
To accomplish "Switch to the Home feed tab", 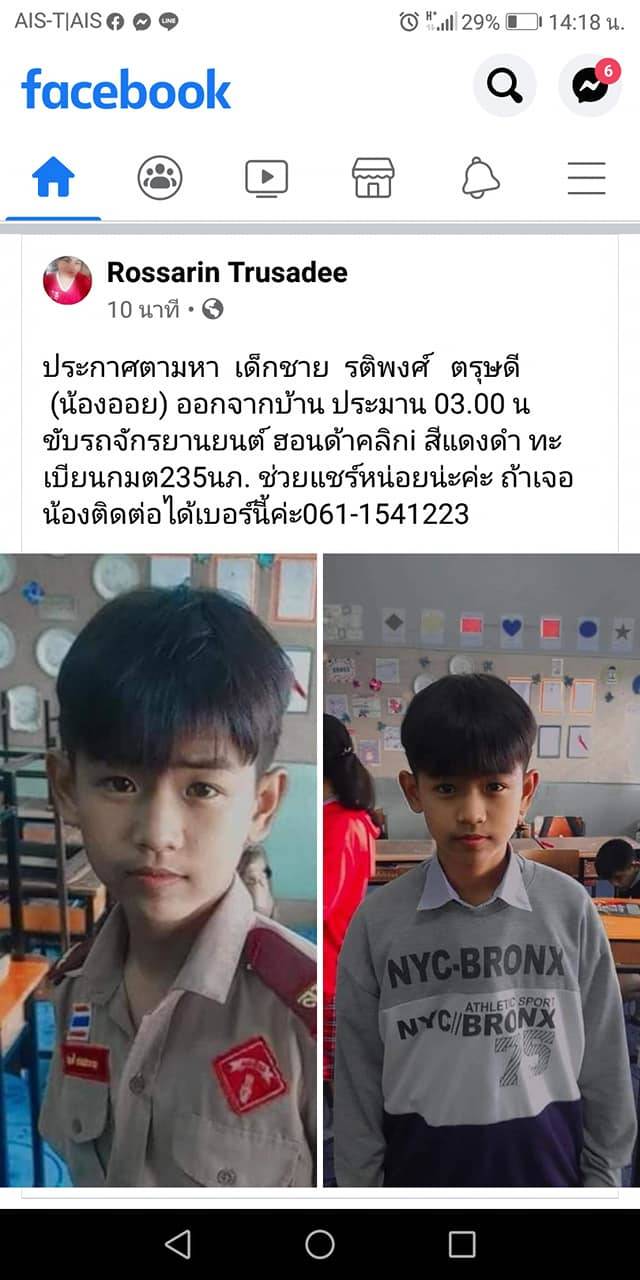I will (x=53, y=178).
